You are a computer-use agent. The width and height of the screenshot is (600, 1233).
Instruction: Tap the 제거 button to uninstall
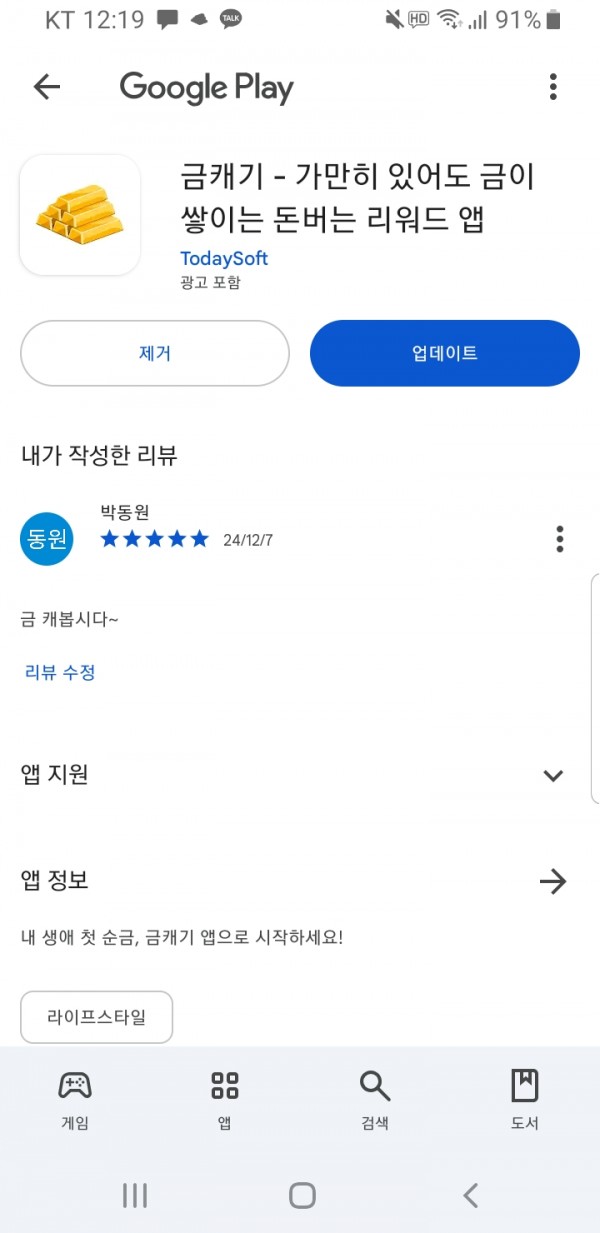(x=155, y=353)
